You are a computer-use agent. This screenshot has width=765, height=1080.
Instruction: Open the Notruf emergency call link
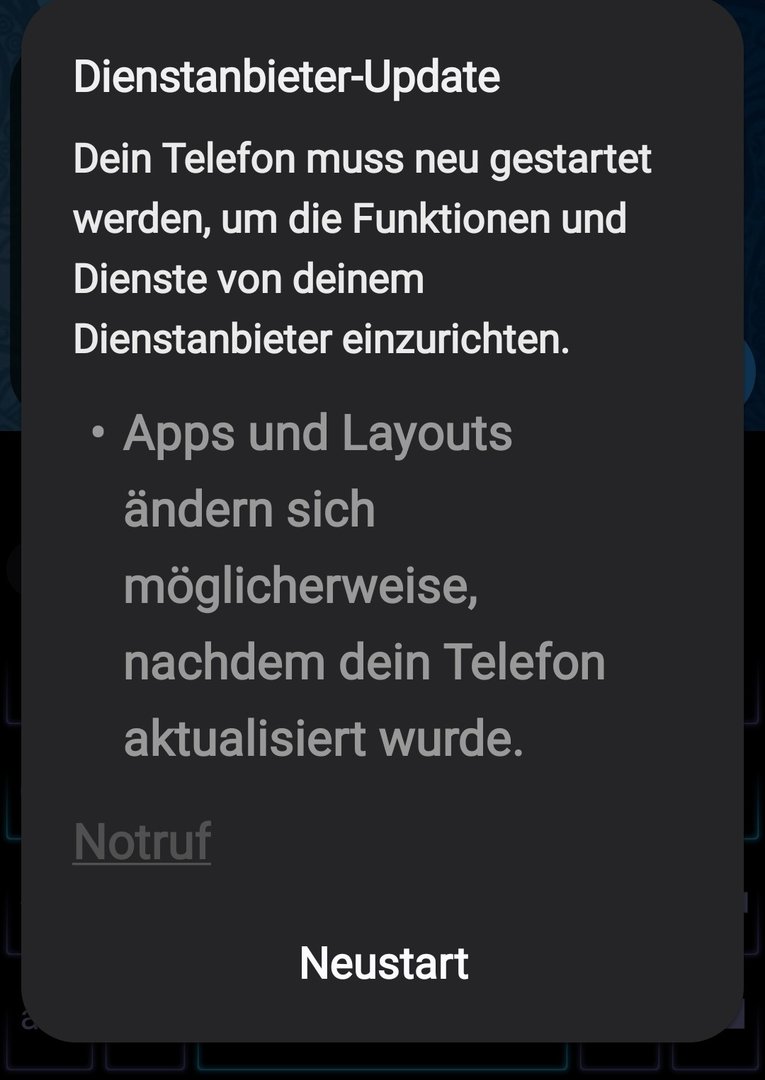[x=141, y=841]
